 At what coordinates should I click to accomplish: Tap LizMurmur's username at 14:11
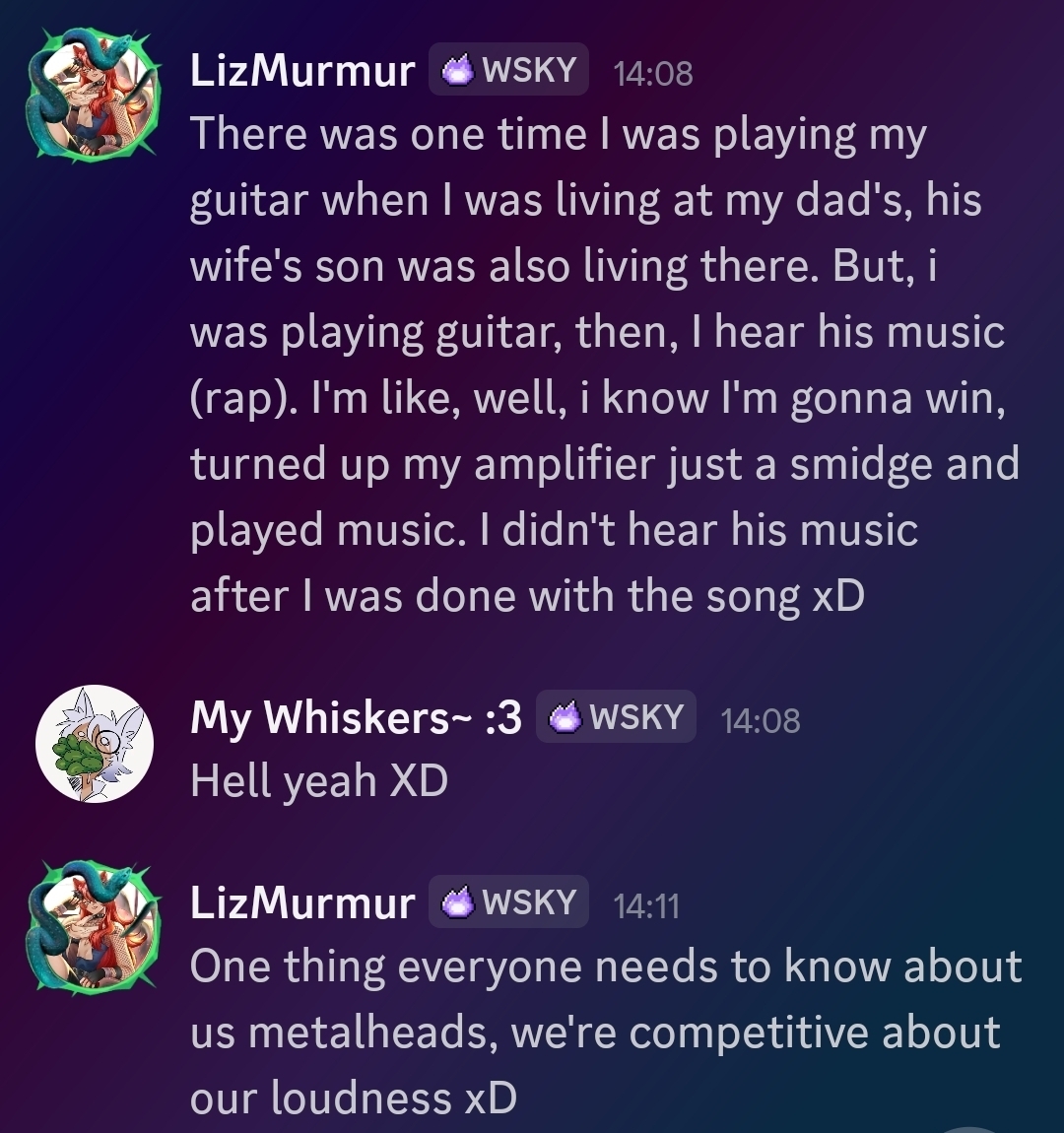tap(301, 902)
